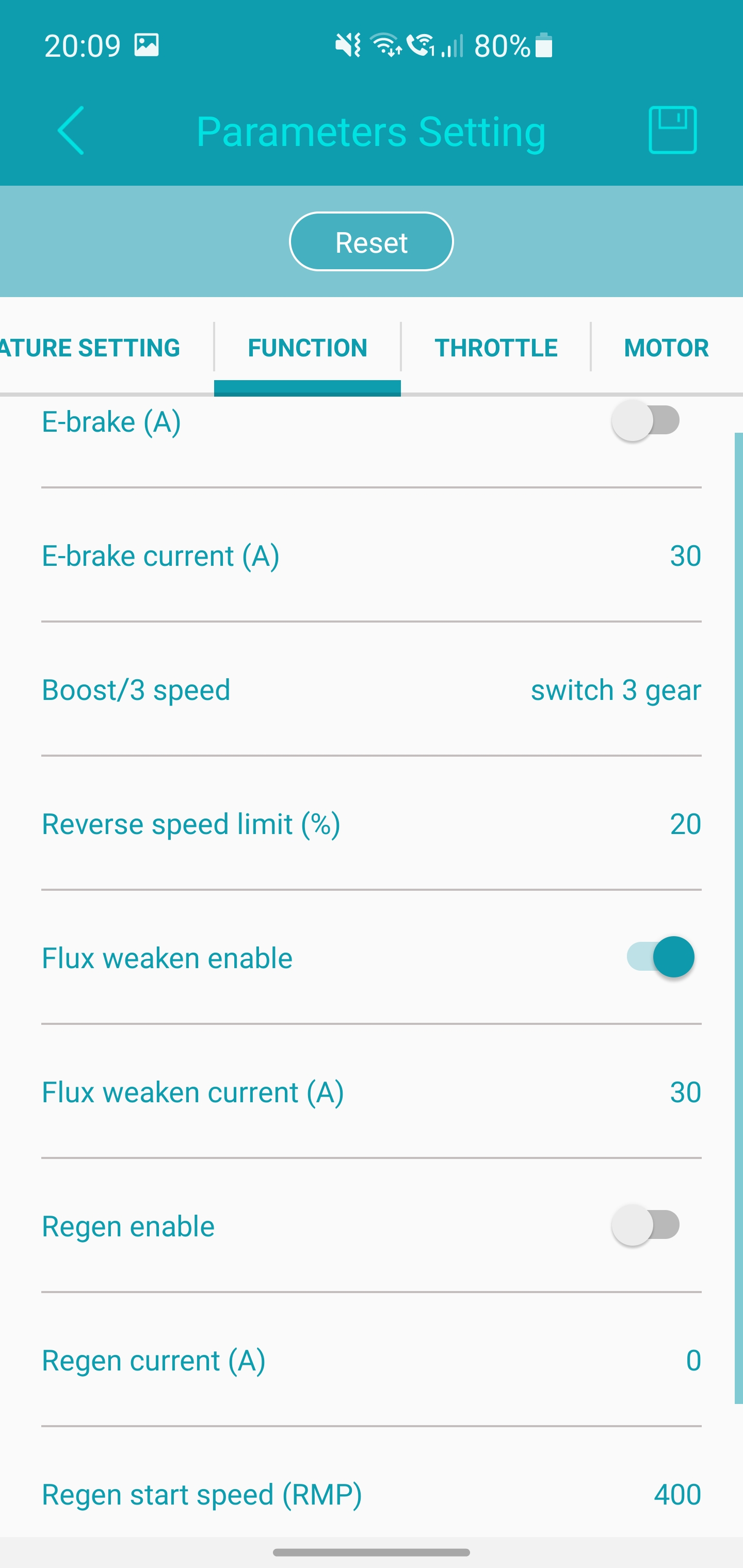Turn on Regen enable
This screenshot has width=743, height=1568.
[x=646, y=1224]
